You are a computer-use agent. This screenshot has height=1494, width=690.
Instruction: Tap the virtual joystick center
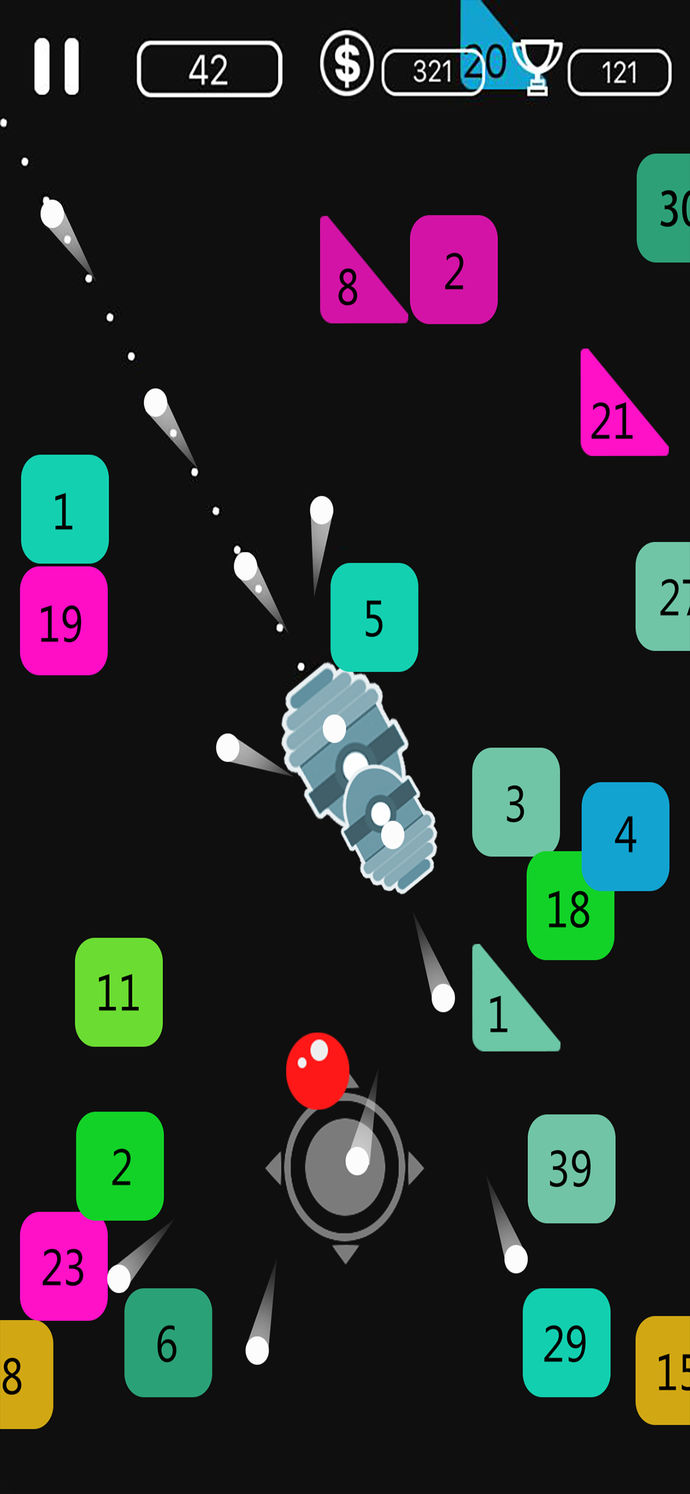345,1166
